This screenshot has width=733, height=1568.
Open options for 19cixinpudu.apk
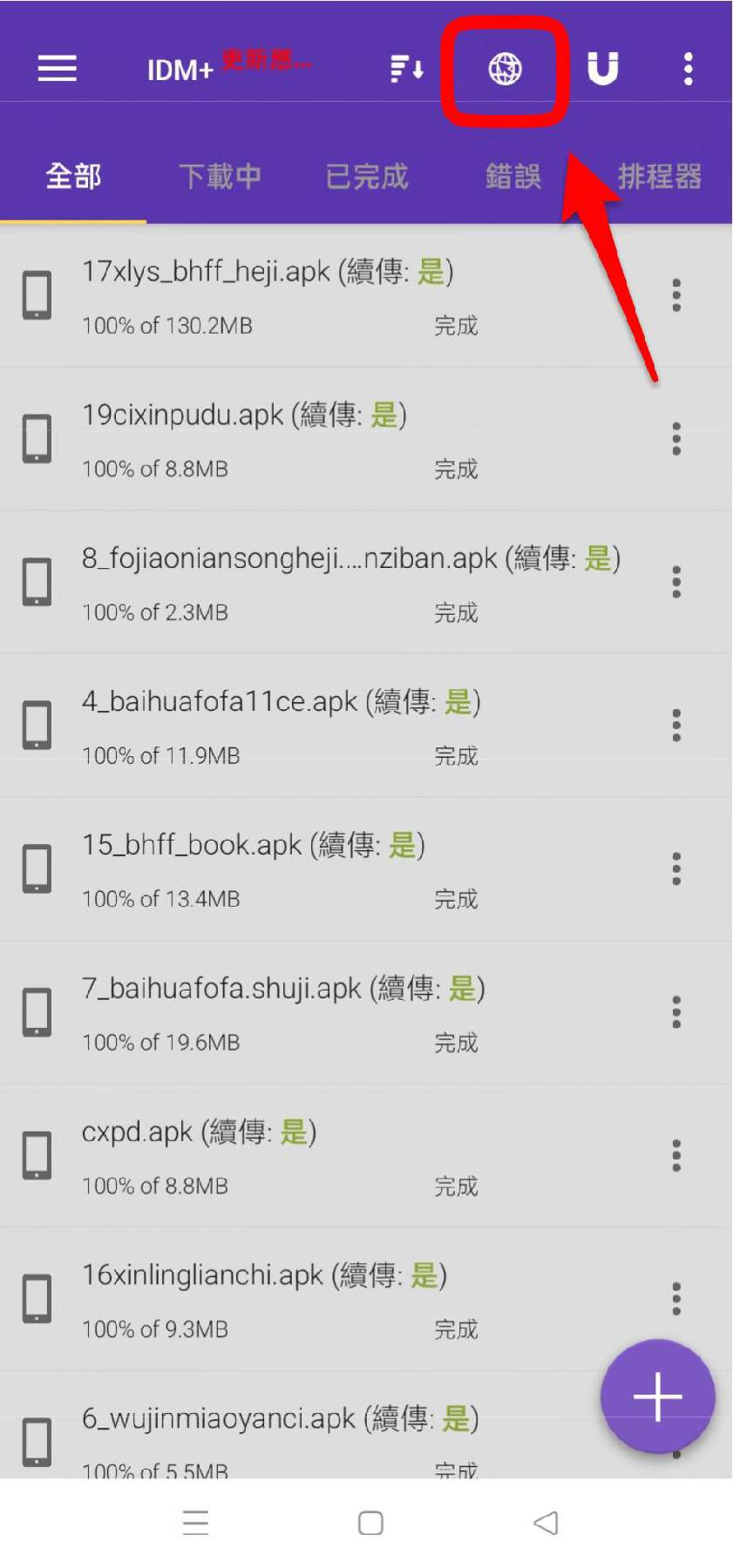[x=676, y=439]
